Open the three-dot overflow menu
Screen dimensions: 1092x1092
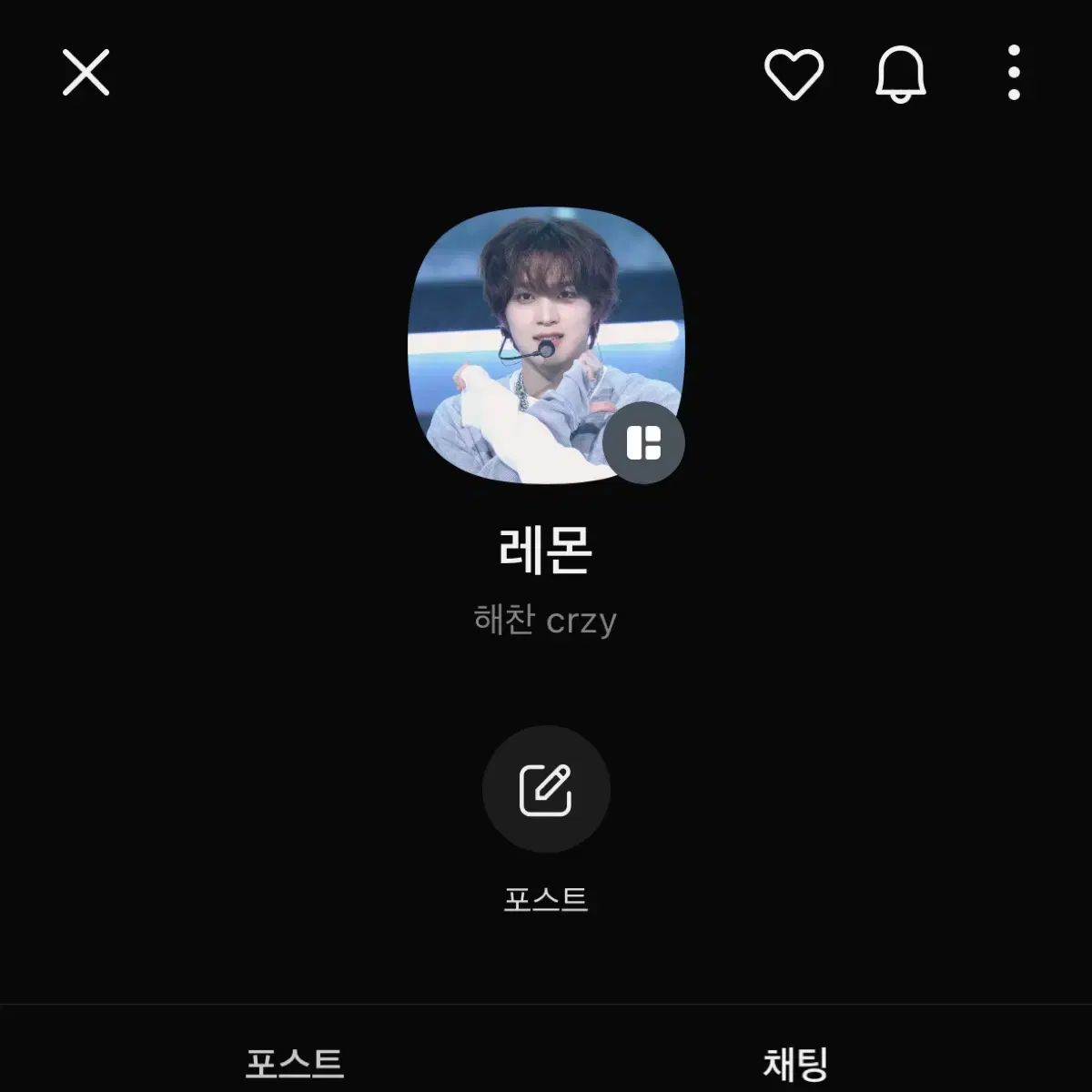(1014, 73)
